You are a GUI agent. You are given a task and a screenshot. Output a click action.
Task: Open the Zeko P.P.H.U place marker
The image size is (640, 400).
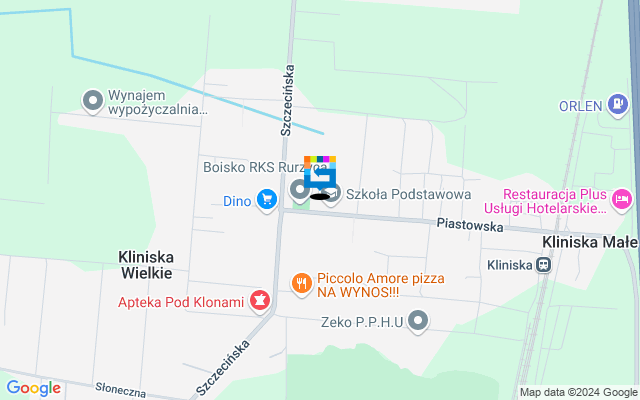coord(419,322)
